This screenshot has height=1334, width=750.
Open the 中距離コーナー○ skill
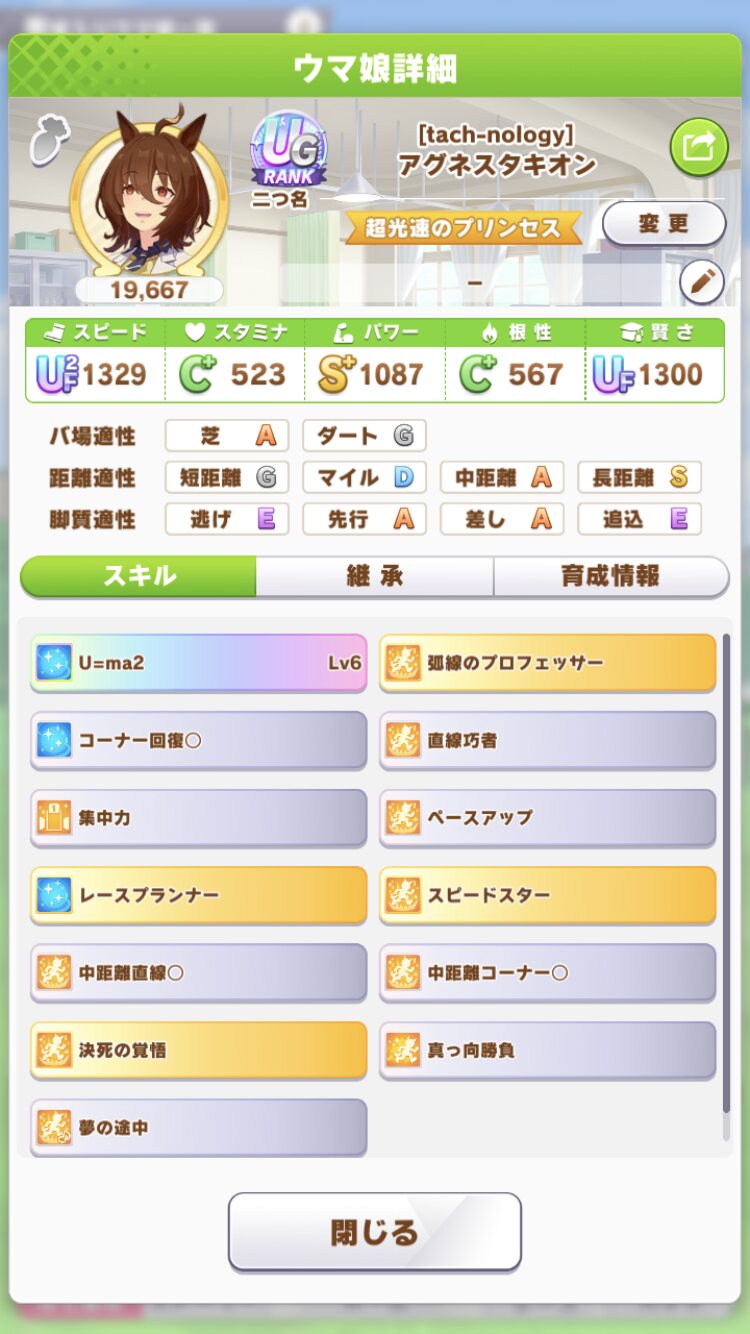coord(547,972)
